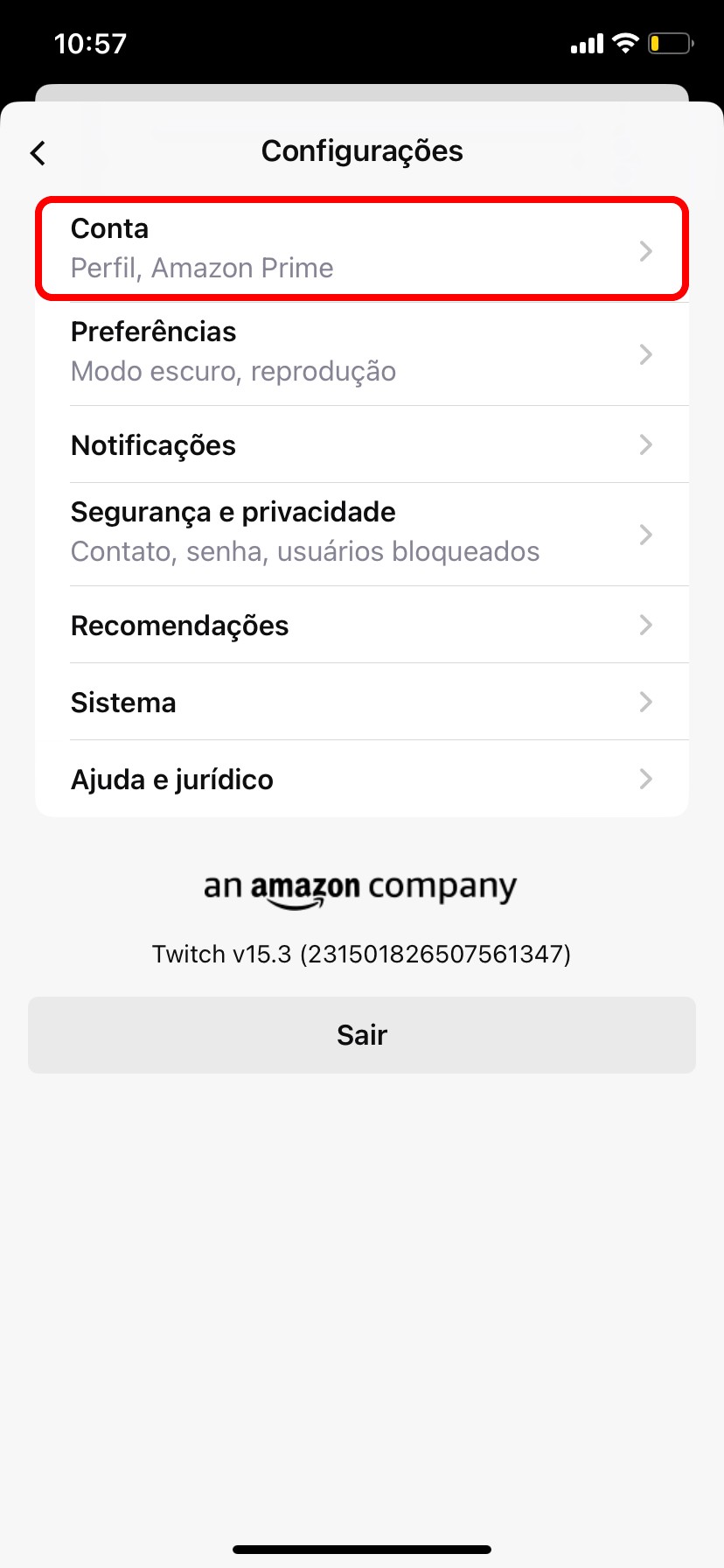724x1568 pixels.
Task: Open Preferências settings
Action: point(362,353)
